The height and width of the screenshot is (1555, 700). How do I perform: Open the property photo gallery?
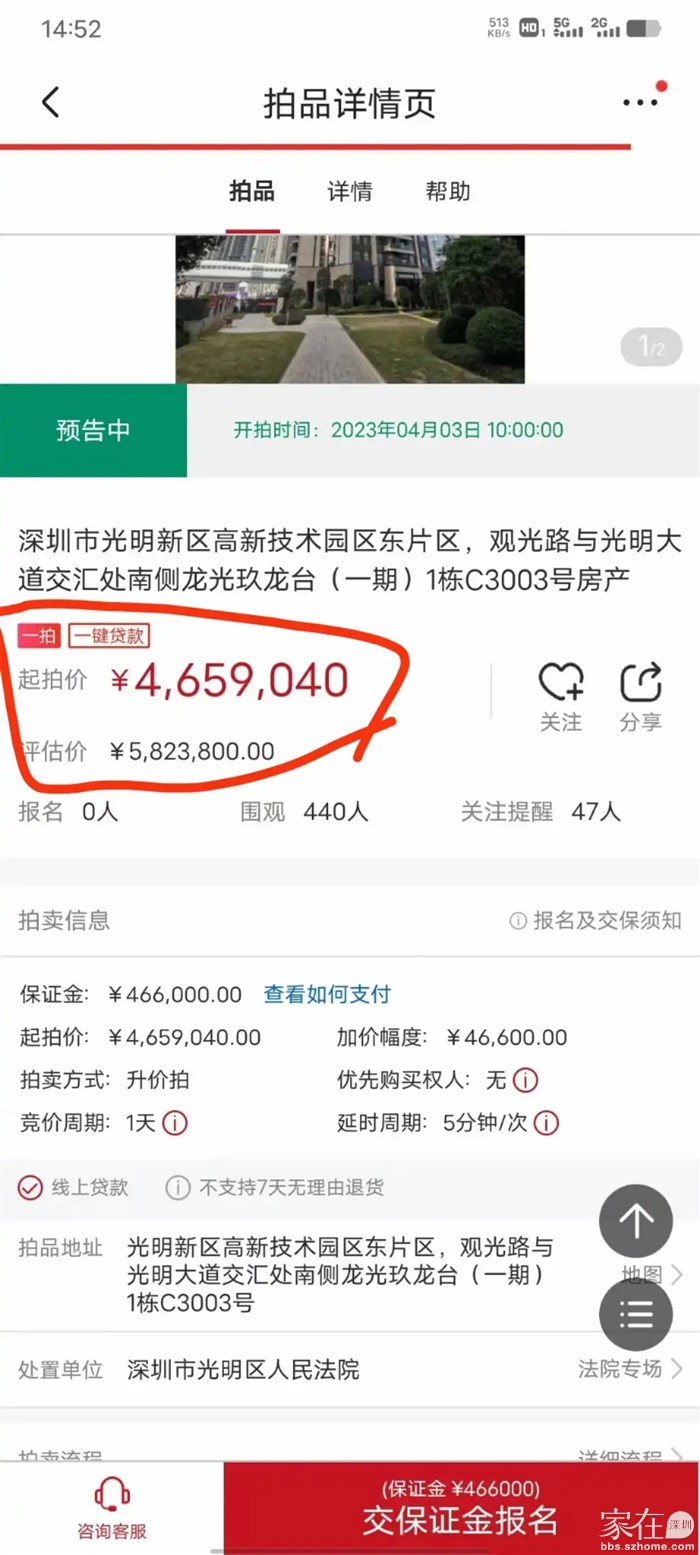(350, 310)
